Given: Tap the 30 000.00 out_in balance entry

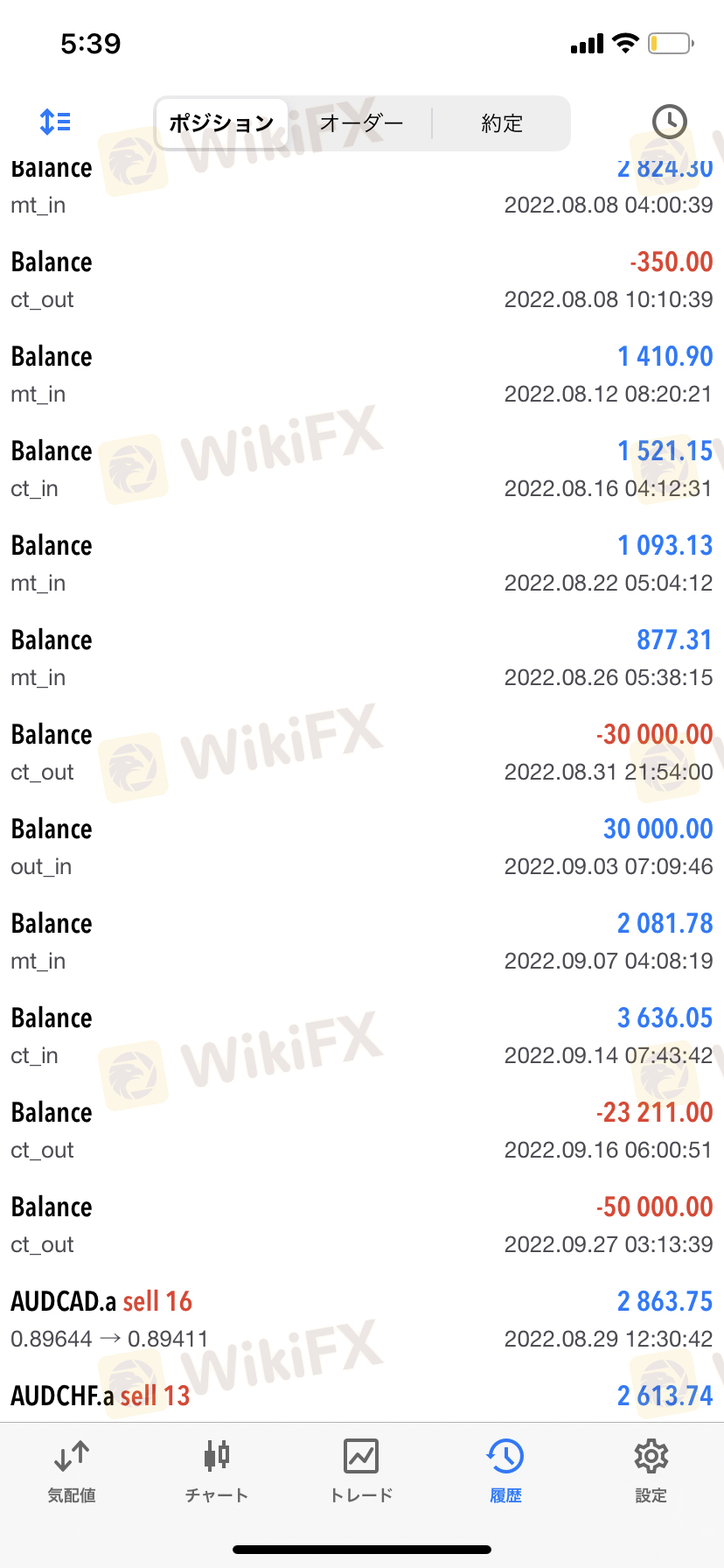Looking at the screenshot, I should 362,846.
